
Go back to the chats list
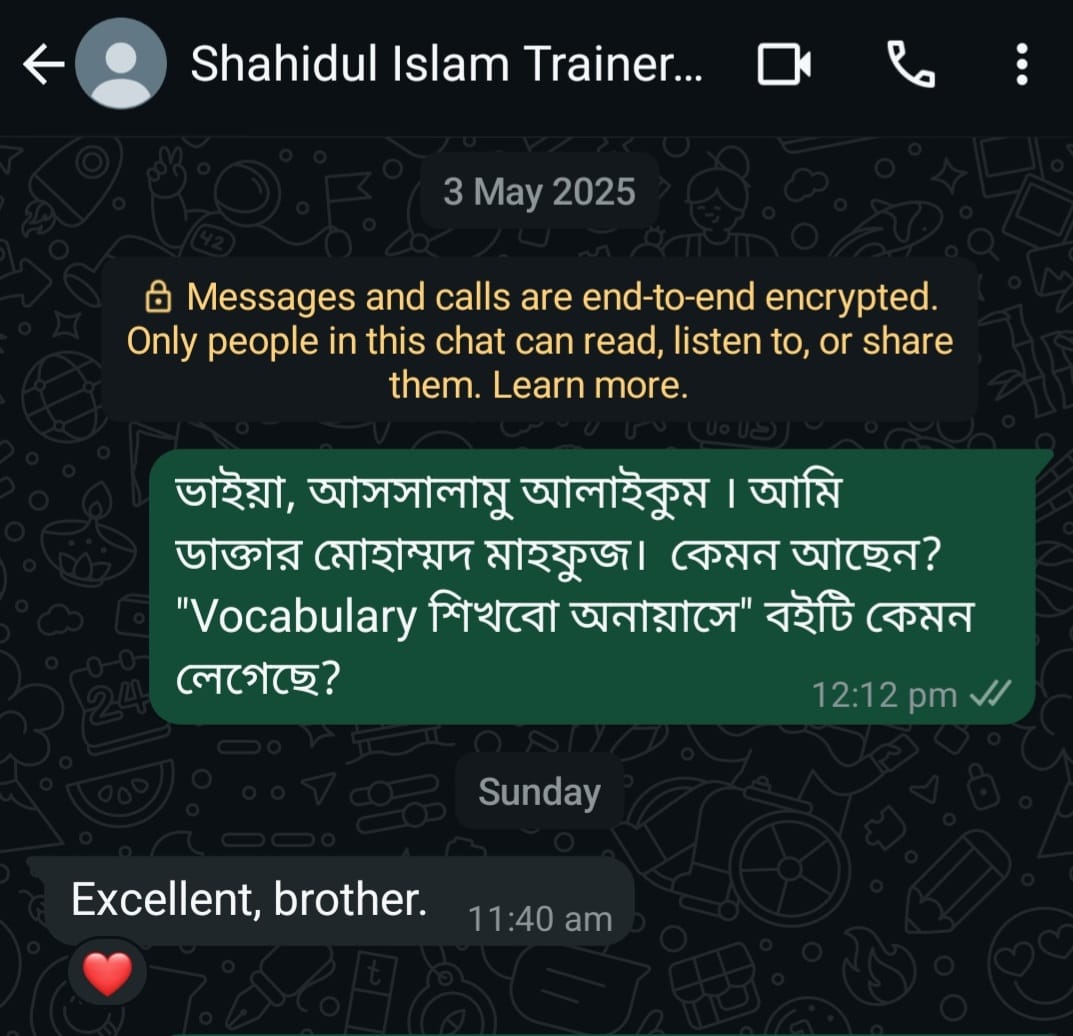point(43,66)
